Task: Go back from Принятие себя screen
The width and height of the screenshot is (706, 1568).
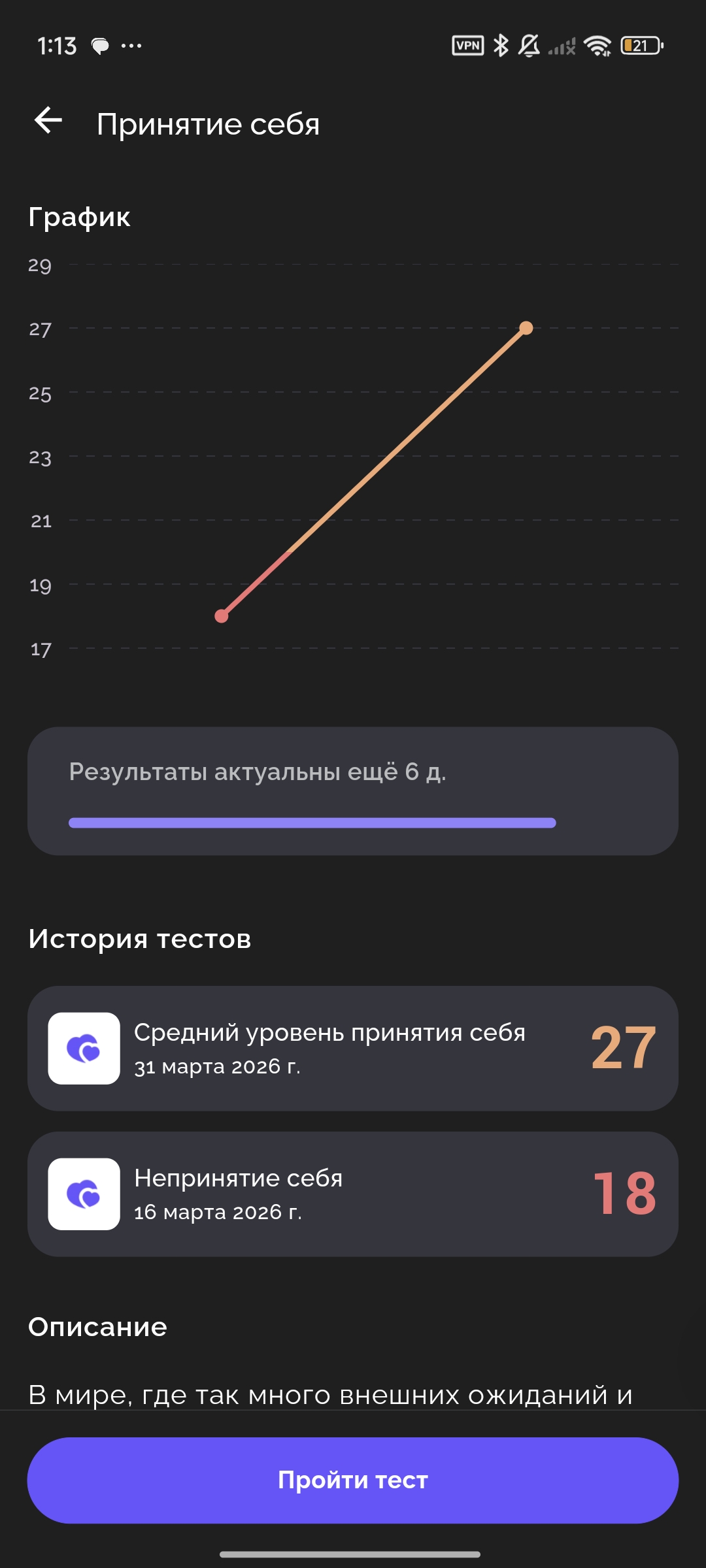Action: coord(48,121)
